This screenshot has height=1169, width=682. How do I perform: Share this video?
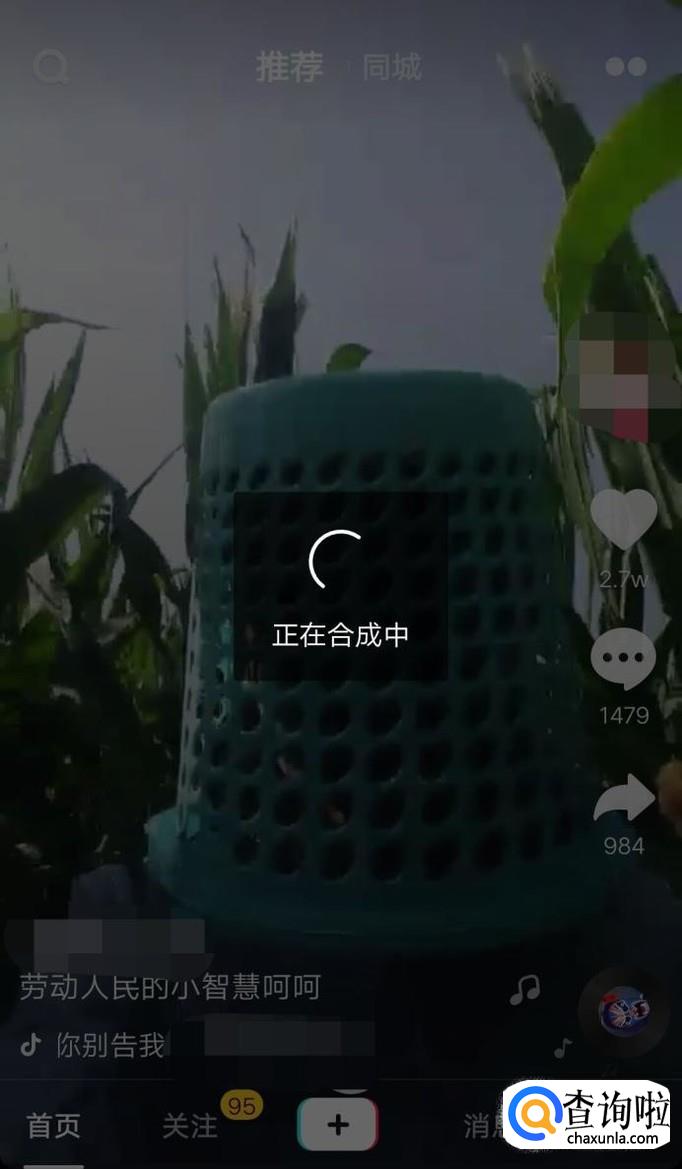623,802
